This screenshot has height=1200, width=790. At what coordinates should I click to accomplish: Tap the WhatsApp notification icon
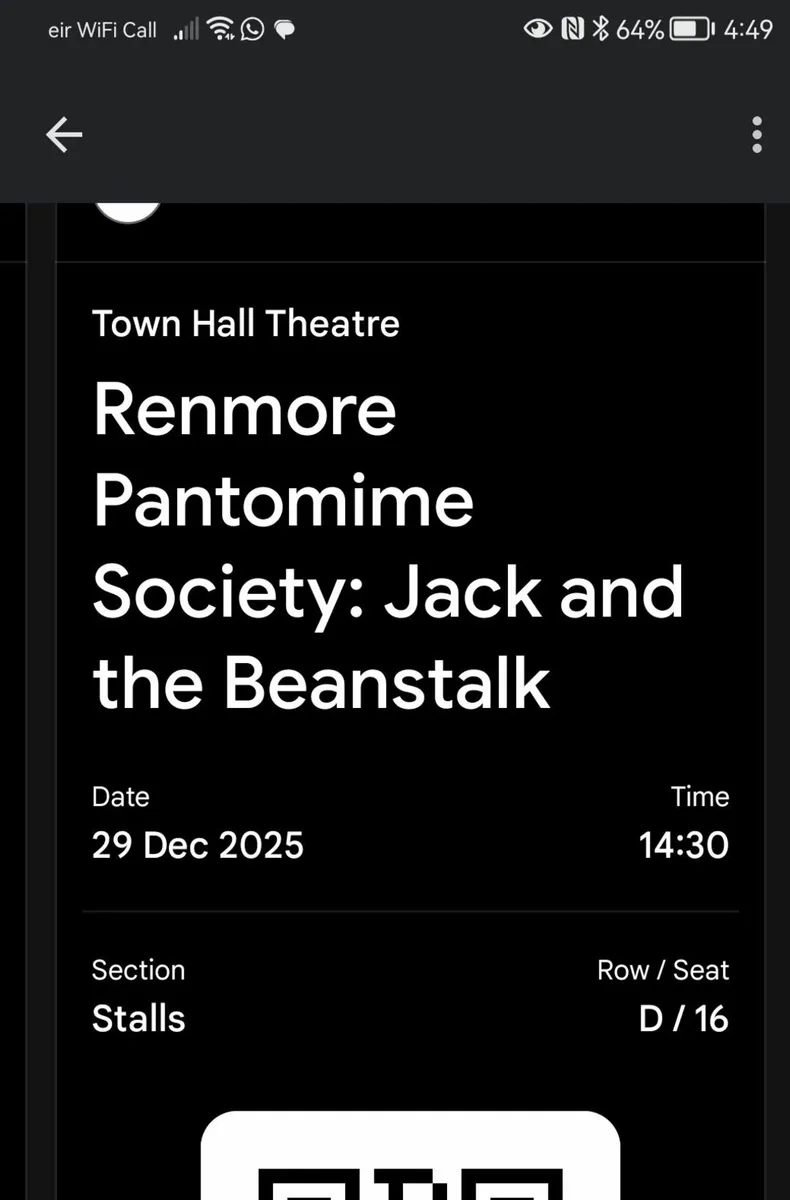[x=249, y=29]
